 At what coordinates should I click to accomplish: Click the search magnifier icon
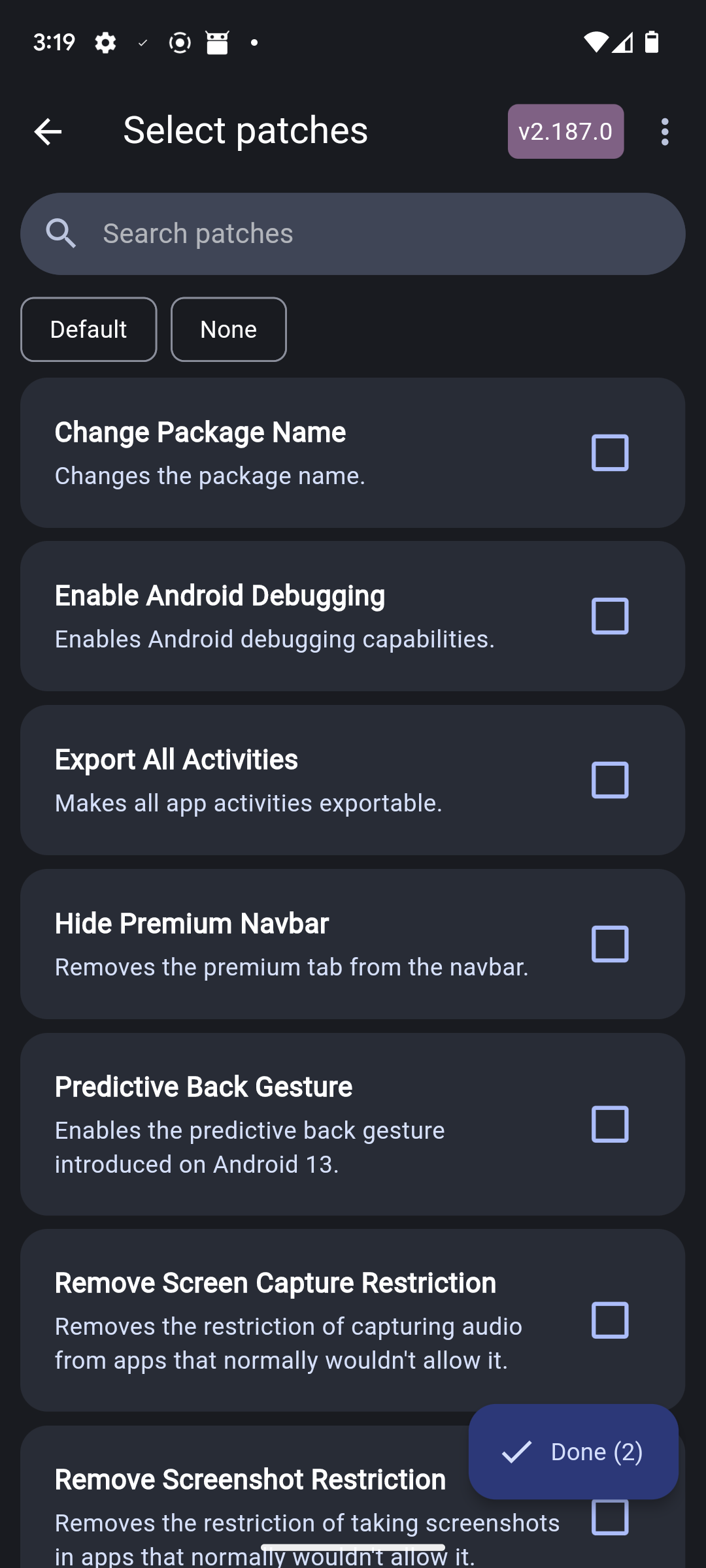point(60,233)
